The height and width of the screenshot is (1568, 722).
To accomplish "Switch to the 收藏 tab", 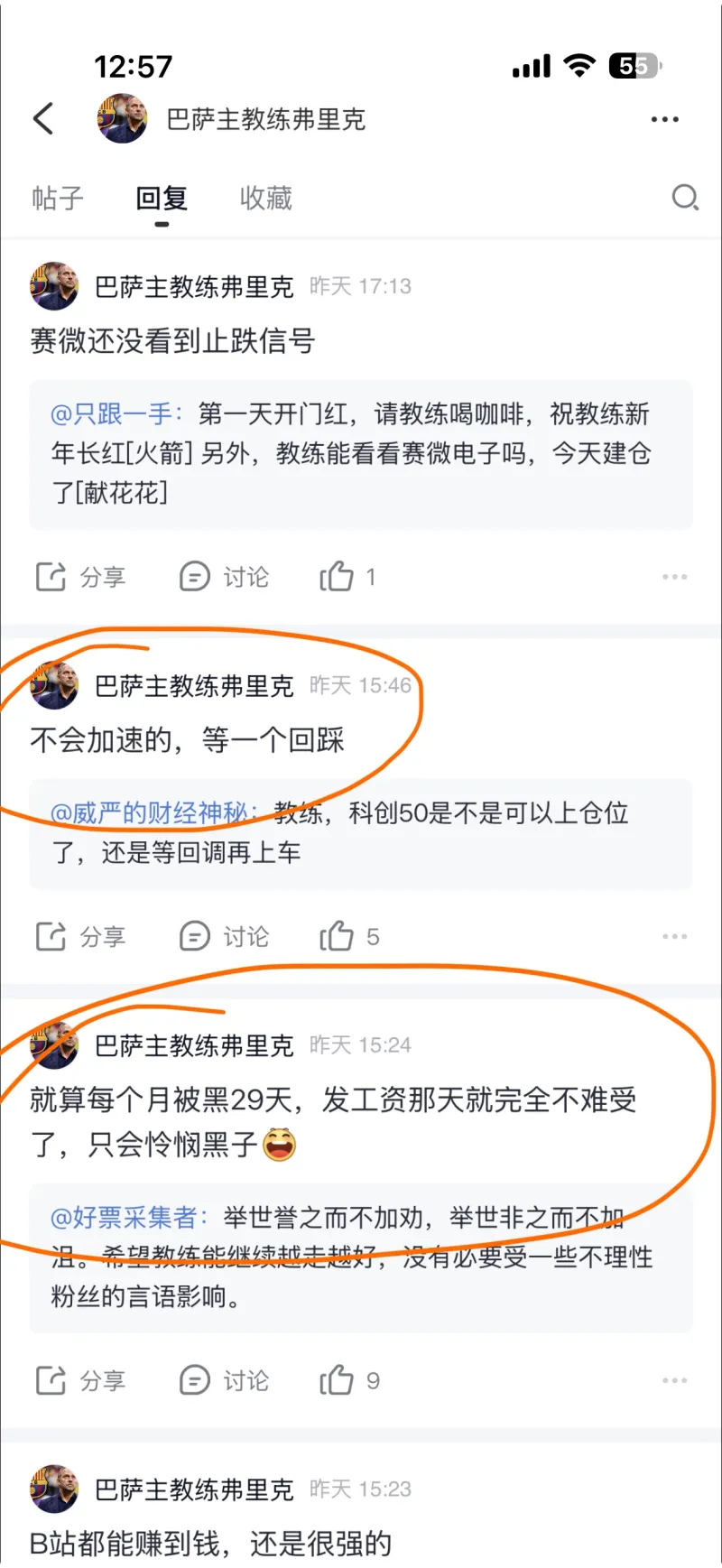I will click(265, 198).
